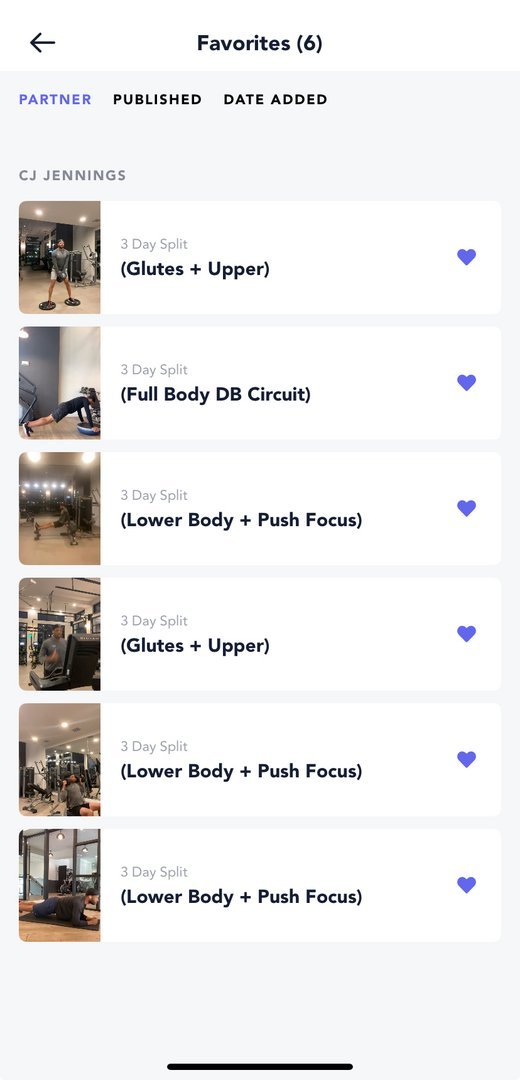Image resolution: width=520 pixels, height=1080 pixels.
Task: Unfavorite the Full Body DB Circuit heart
Action: (x=466, y=382)
